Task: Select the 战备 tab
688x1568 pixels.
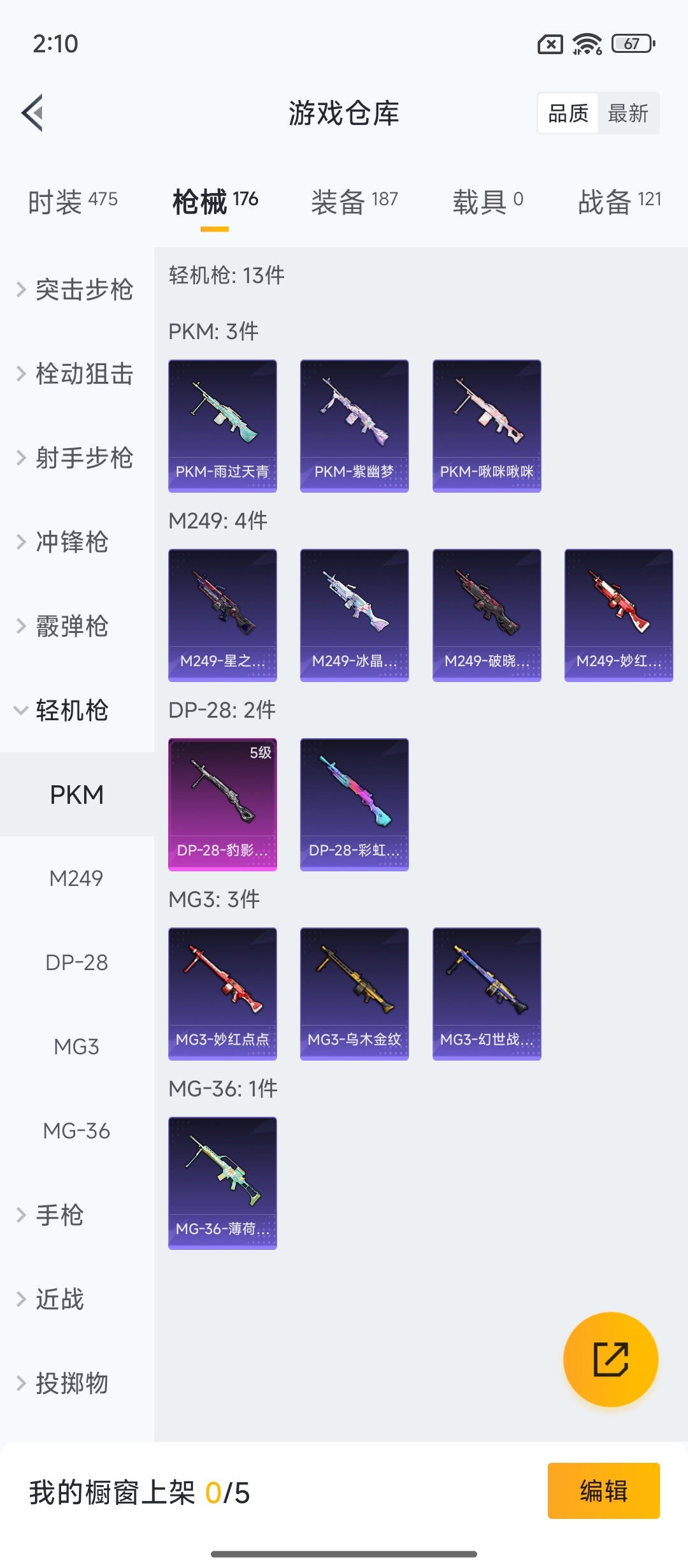Action: (619, 201)
